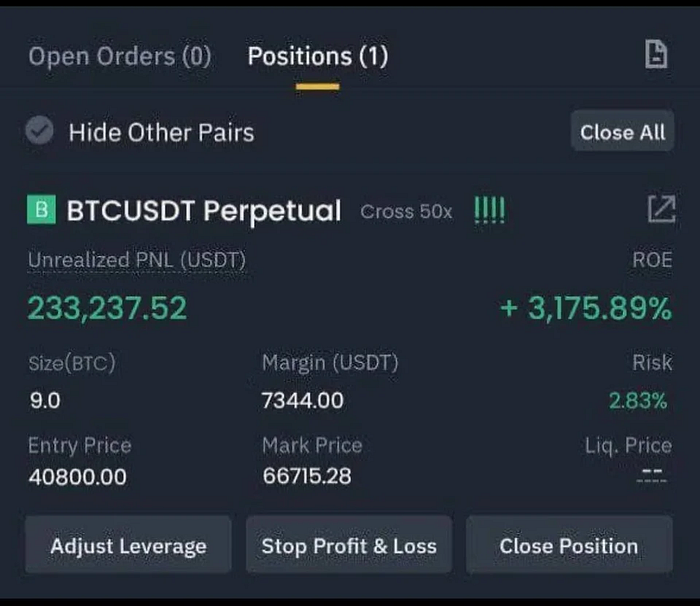Open the order history document icon
Viewport: 700px width, 606px height.
(655, 55)
